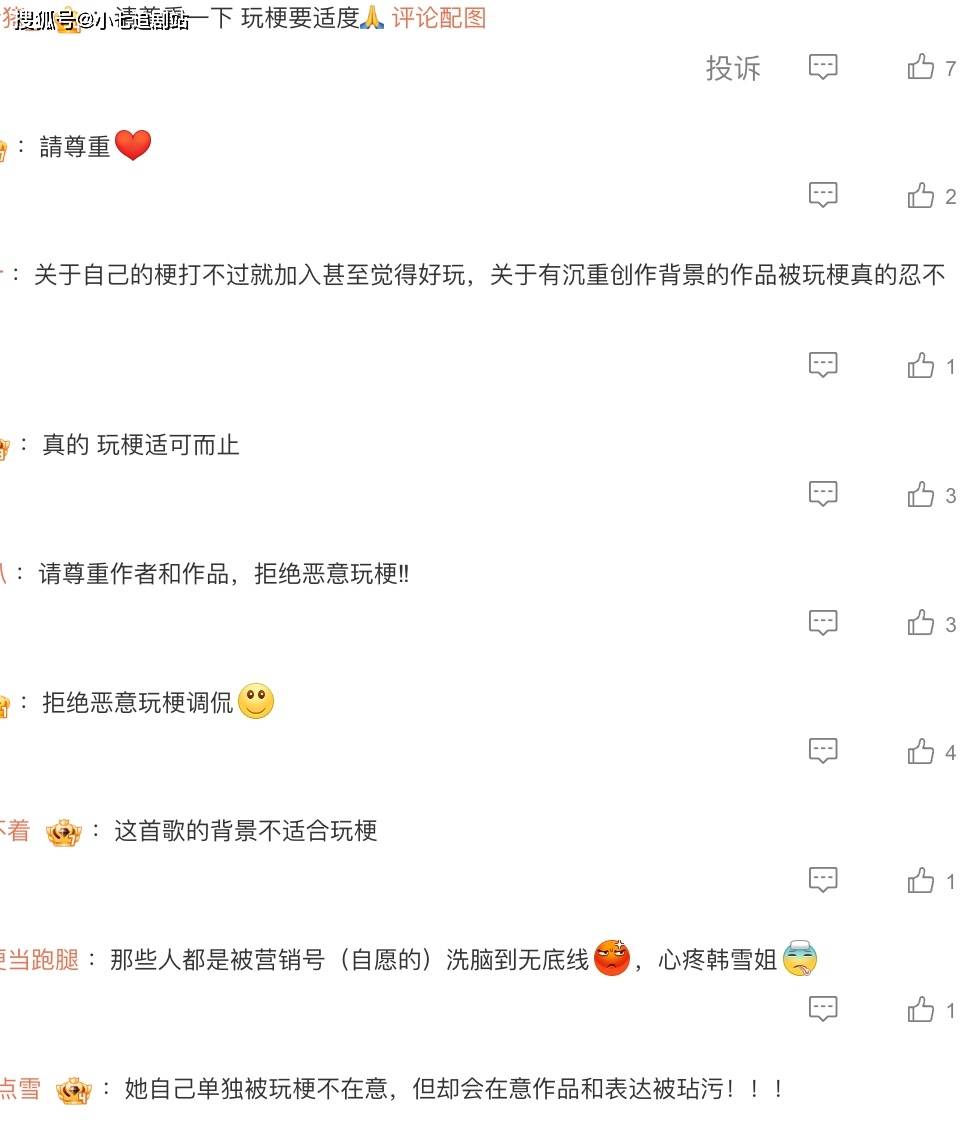Reply to the top comment with 7 likes
Screen dimensions: 974x1122
pyautogui.click(x=822, y=68)
